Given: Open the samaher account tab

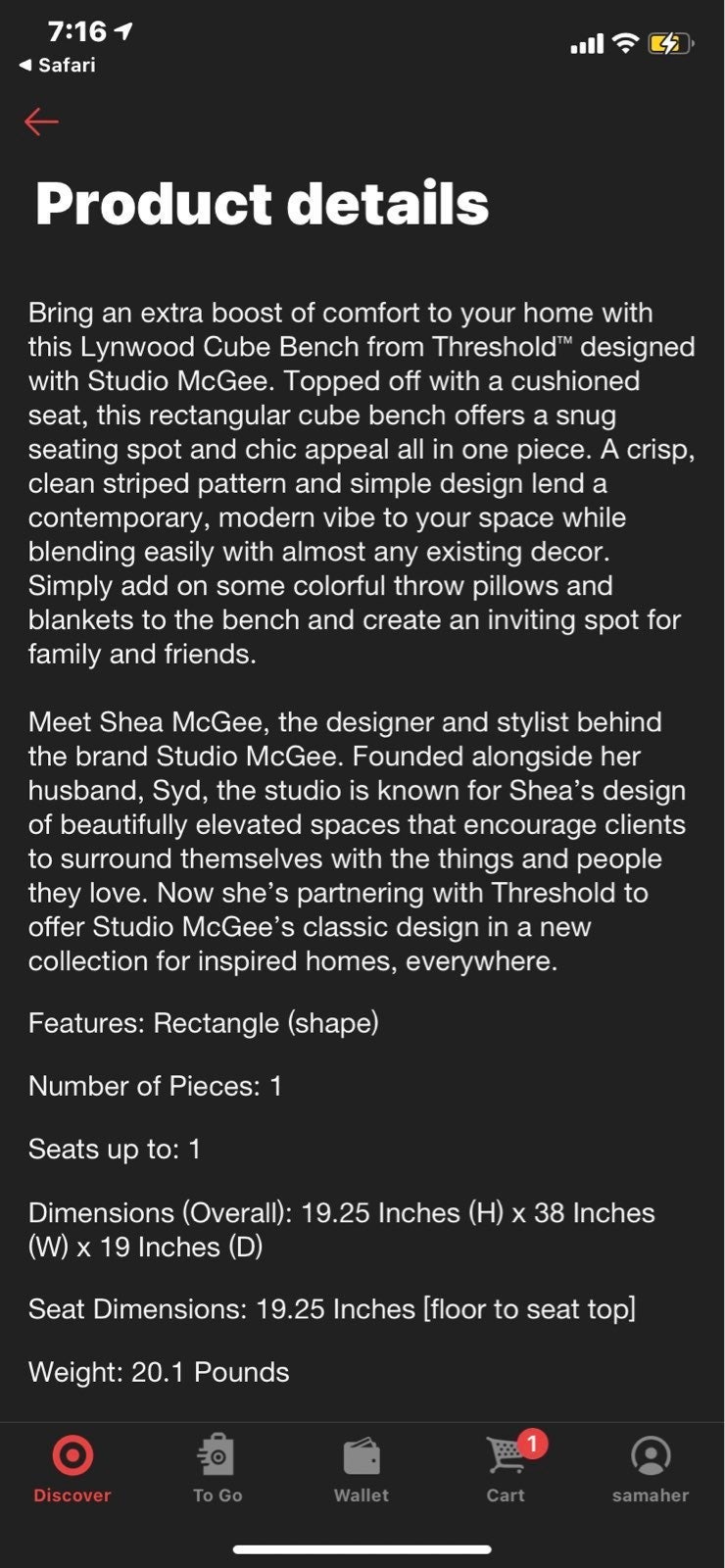Looking at the screenshot, I should pyautogui.click(x=651, y=1468).
